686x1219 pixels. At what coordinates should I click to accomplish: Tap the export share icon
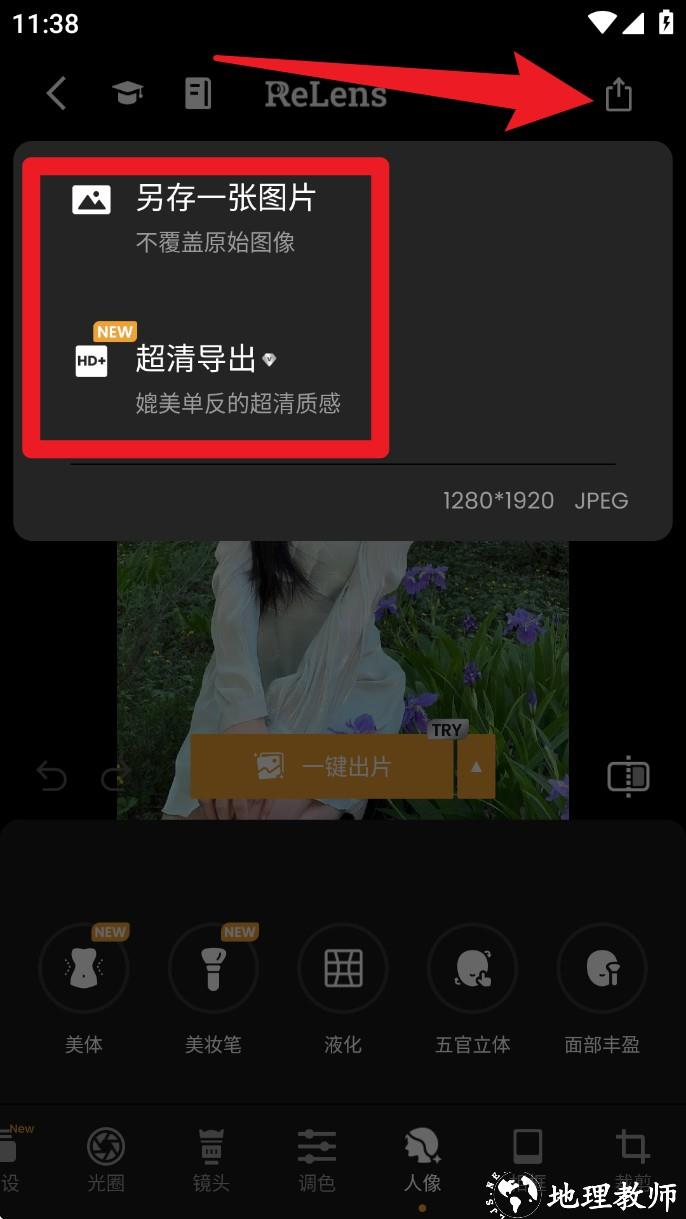pos(619,95)
